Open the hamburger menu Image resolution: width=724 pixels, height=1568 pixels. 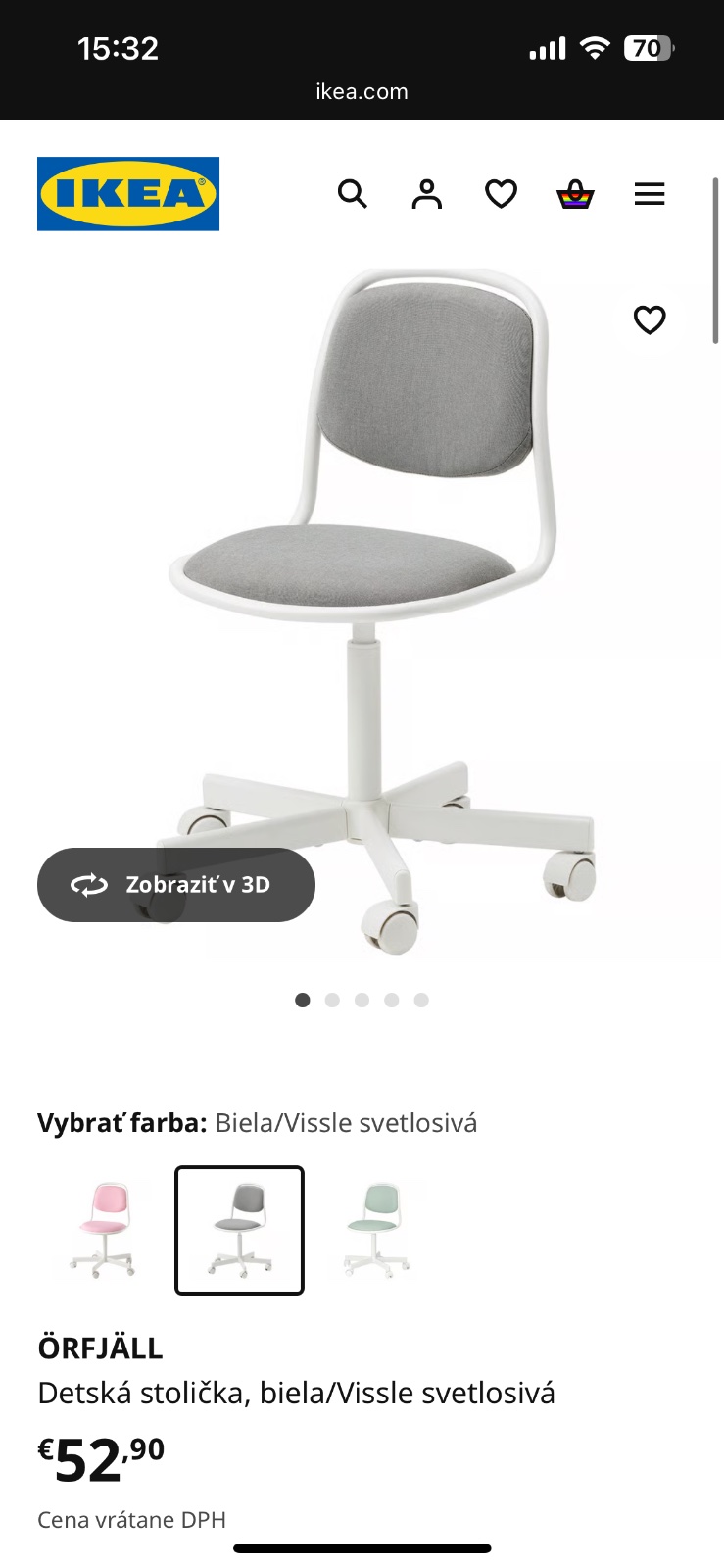click(x=650, y=194)
